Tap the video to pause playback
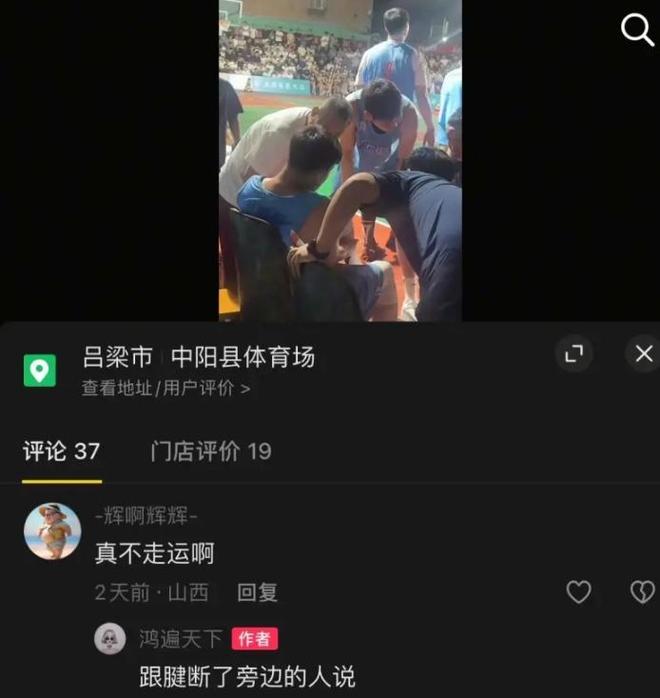 click(x=340, y=160)
